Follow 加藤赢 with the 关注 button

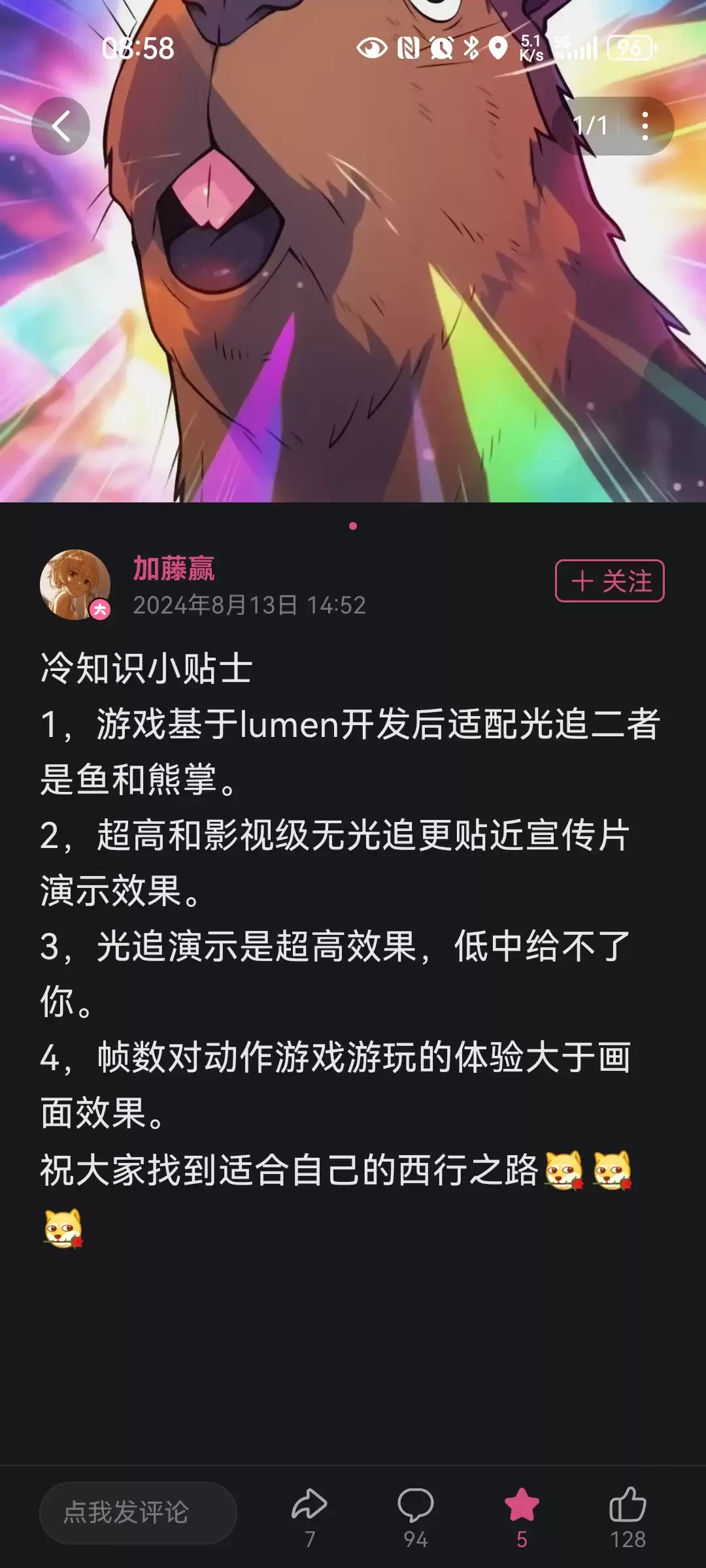tap(609, 581)
